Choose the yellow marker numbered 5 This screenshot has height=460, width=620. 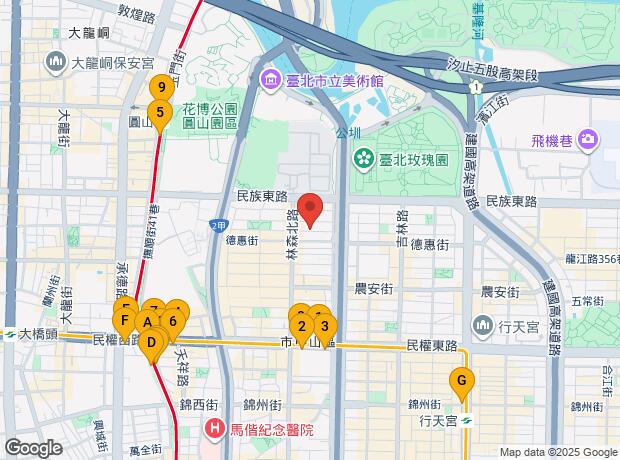(159, 112)
